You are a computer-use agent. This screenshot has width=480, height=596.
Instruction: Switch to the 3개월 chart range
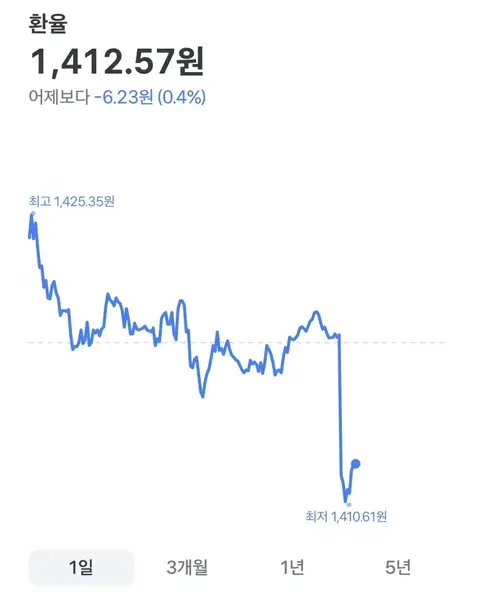(187, 567)
